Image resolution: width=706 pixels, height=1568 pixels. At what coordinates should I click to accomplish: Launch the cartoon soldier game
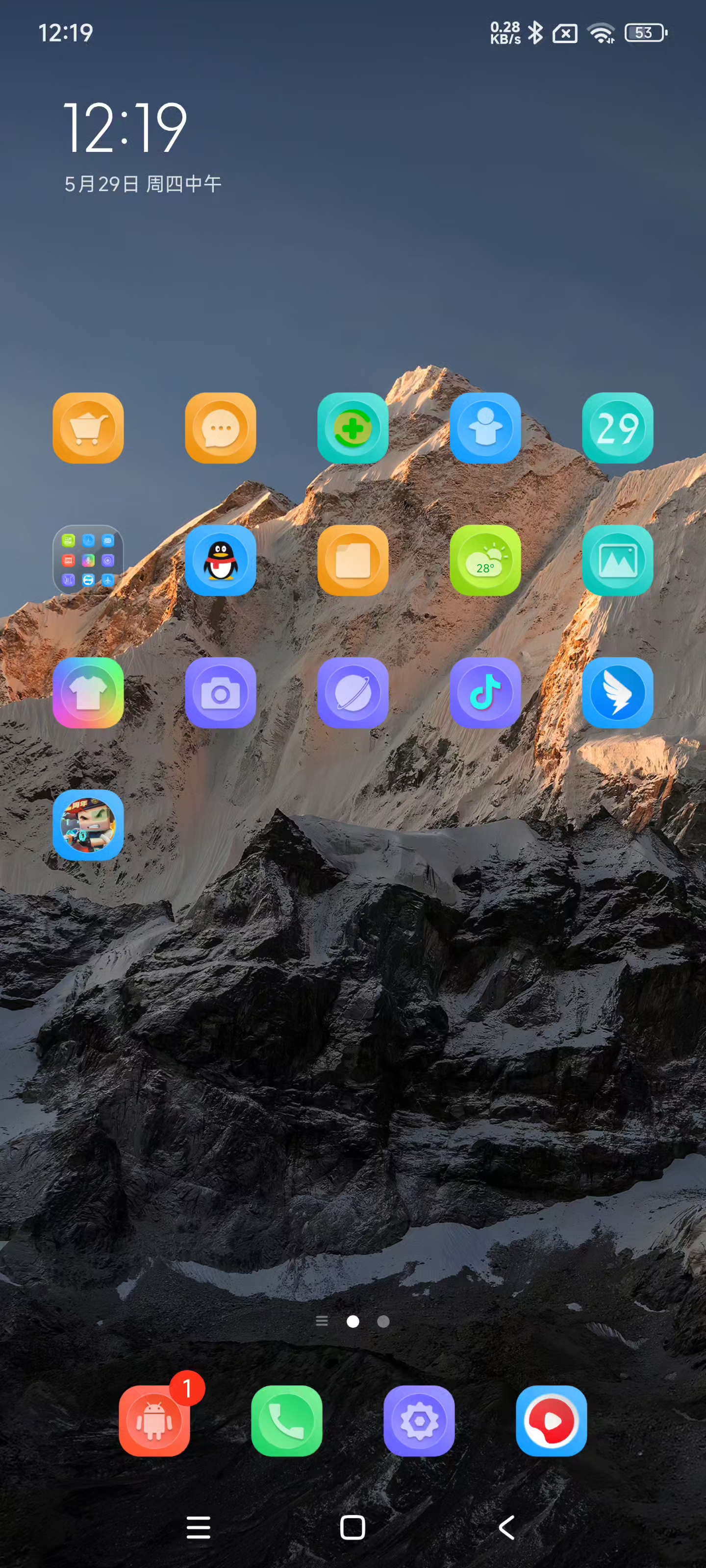88,825
